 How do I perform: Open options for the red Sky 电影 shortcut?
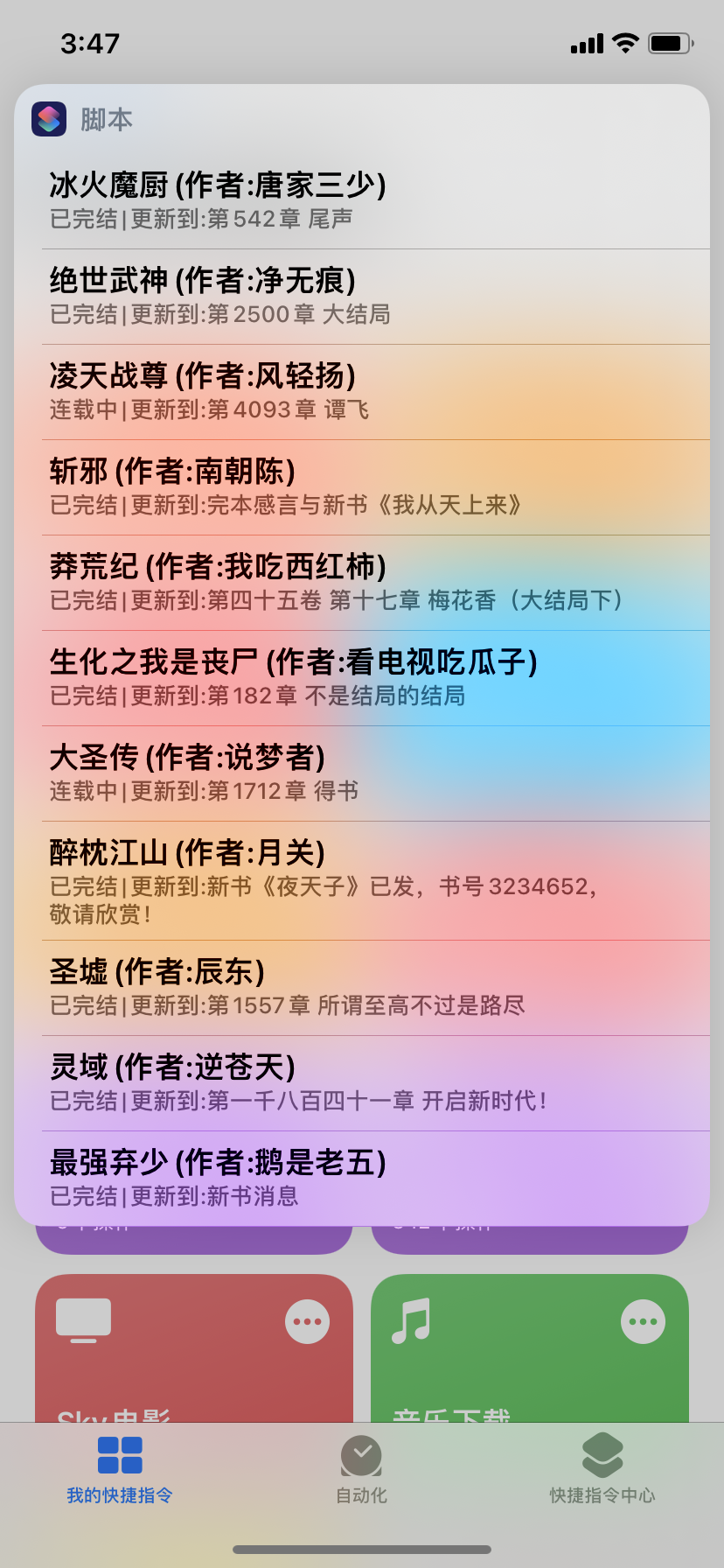307,1321
